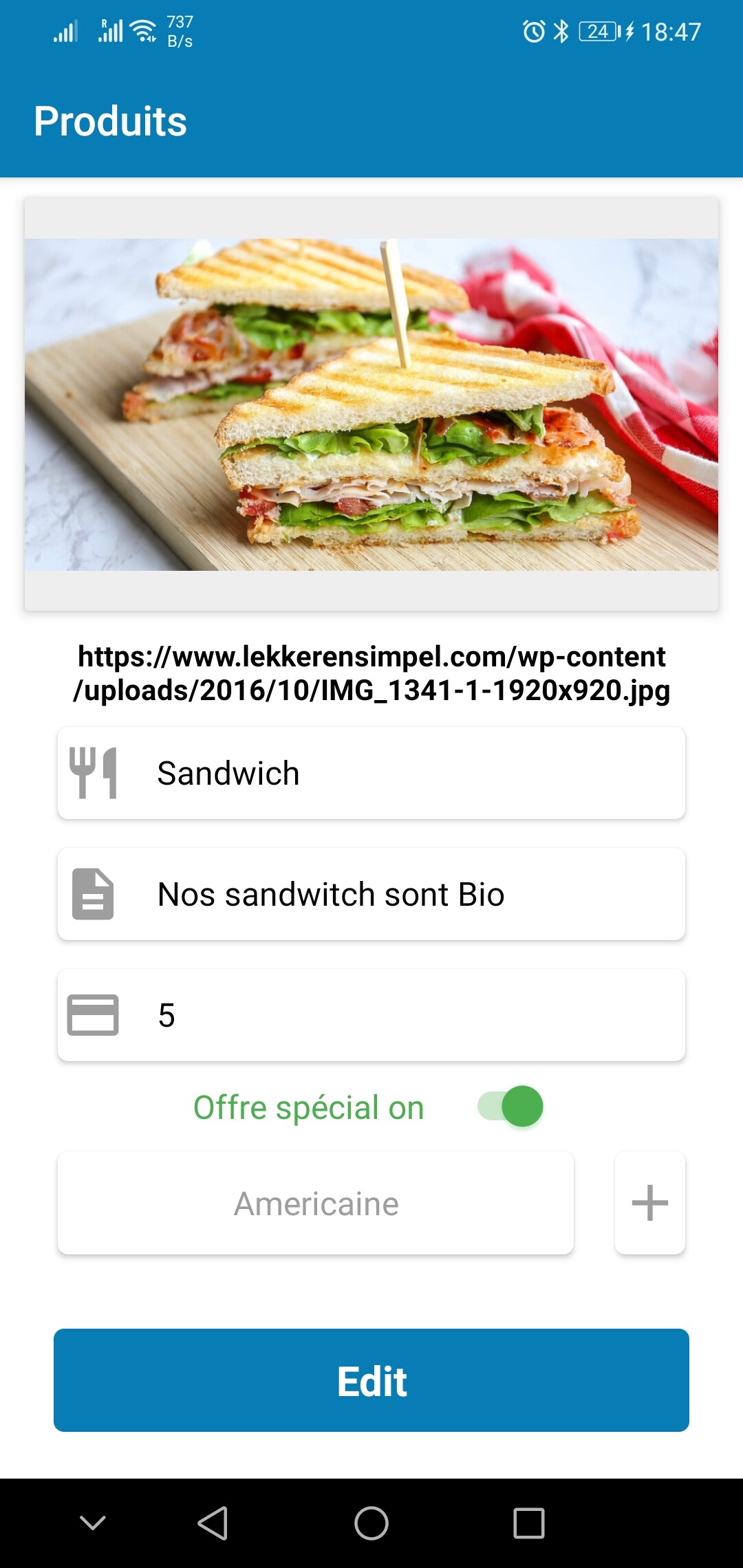743x1568 pixels.
Task: Go back using the system back button
Action: pos(213,1523)
